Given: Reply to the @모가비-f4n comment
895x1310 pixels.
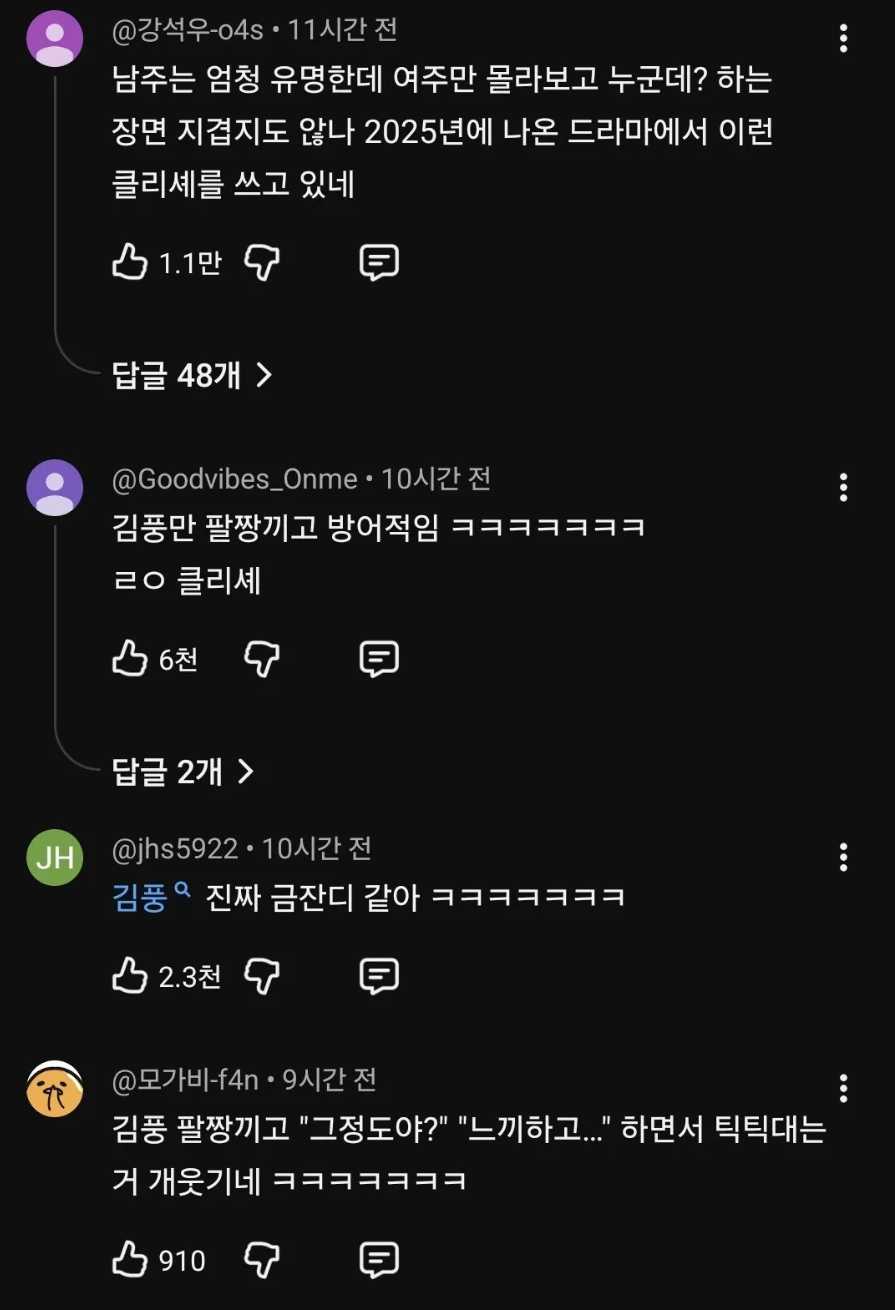Looking at the screenshot, I should click(x=379, y=1260).
